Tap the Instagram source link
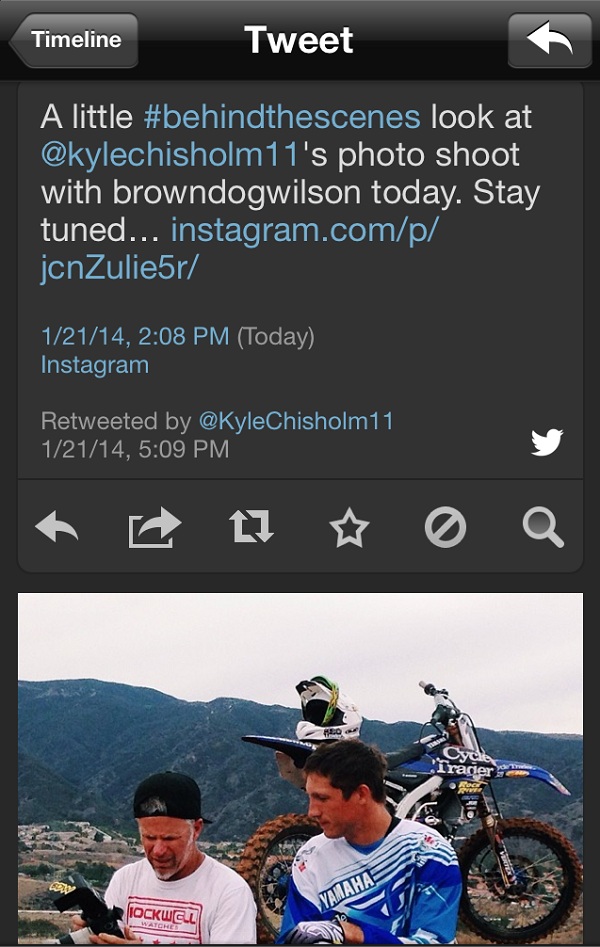Viewport: 600px width, 947px height. pyautogui.click(x=94, y=365)
